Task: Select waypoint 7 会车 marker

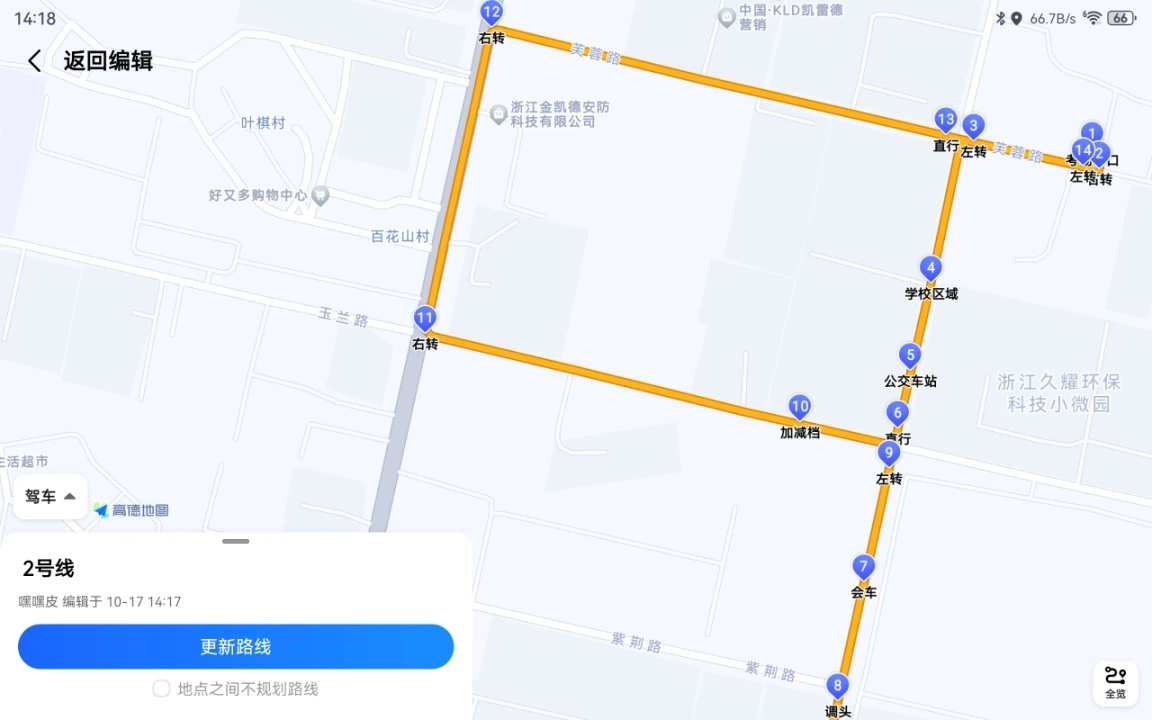Action: pyautogui.click(x=863, y=567)
